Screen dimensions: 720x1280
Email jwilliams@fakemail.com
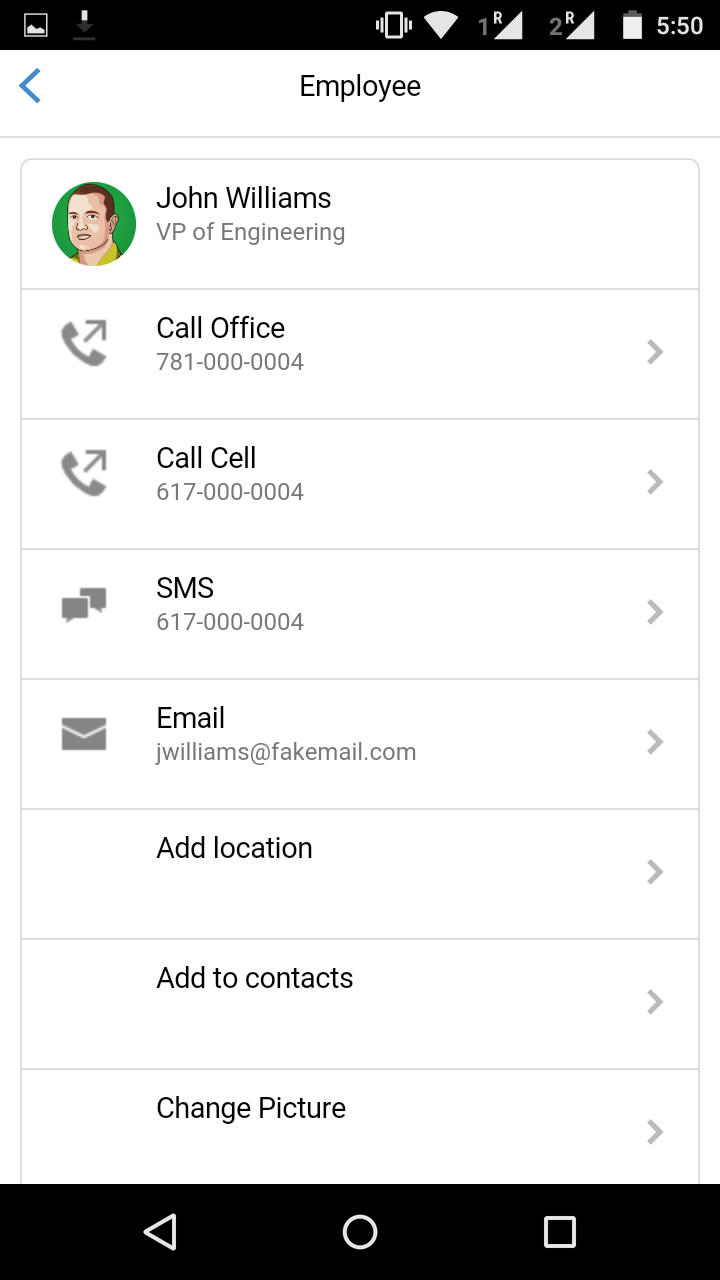tap(360, 743)
